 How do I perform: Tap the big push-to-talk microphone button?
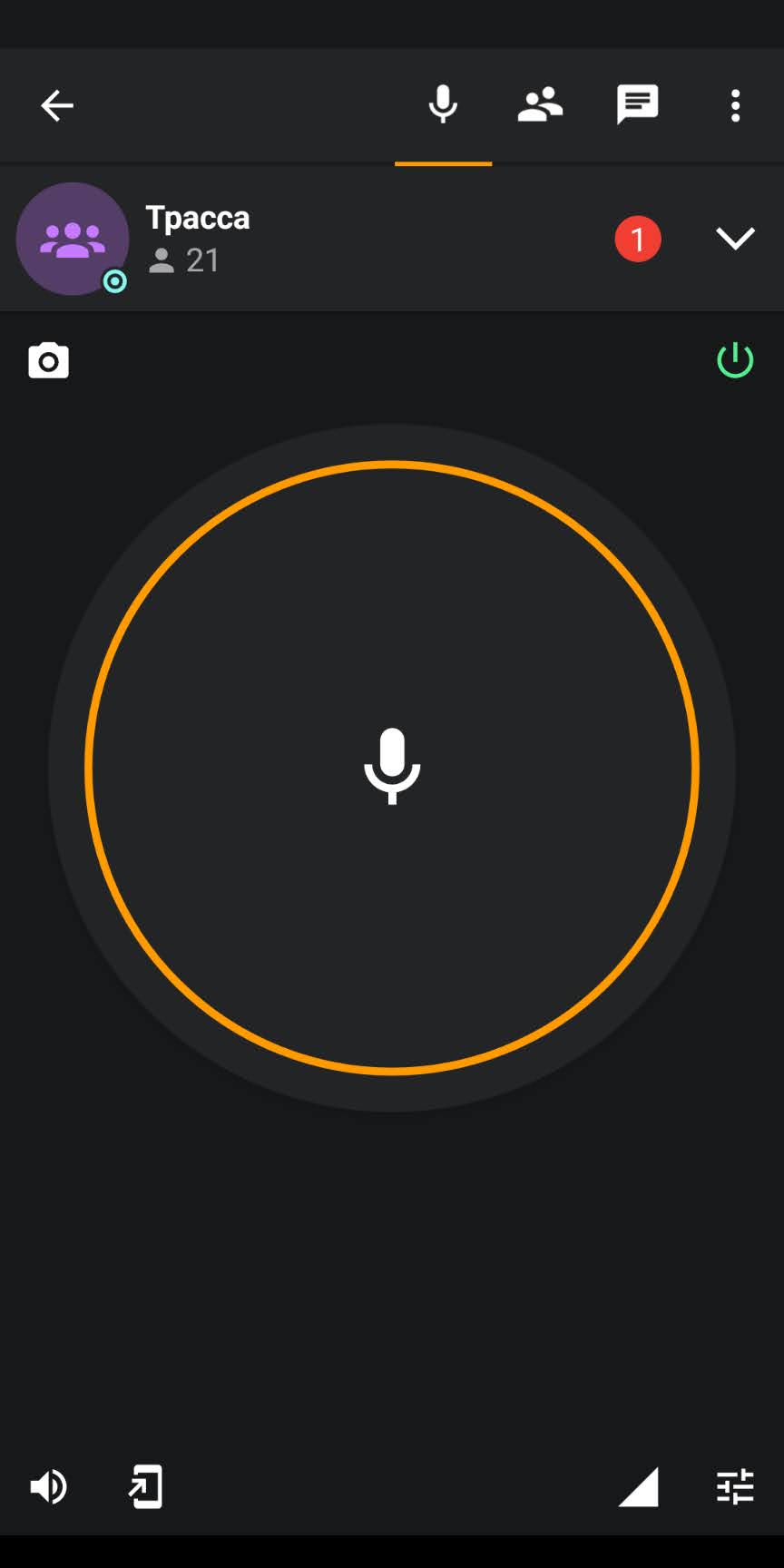[392, 768]
